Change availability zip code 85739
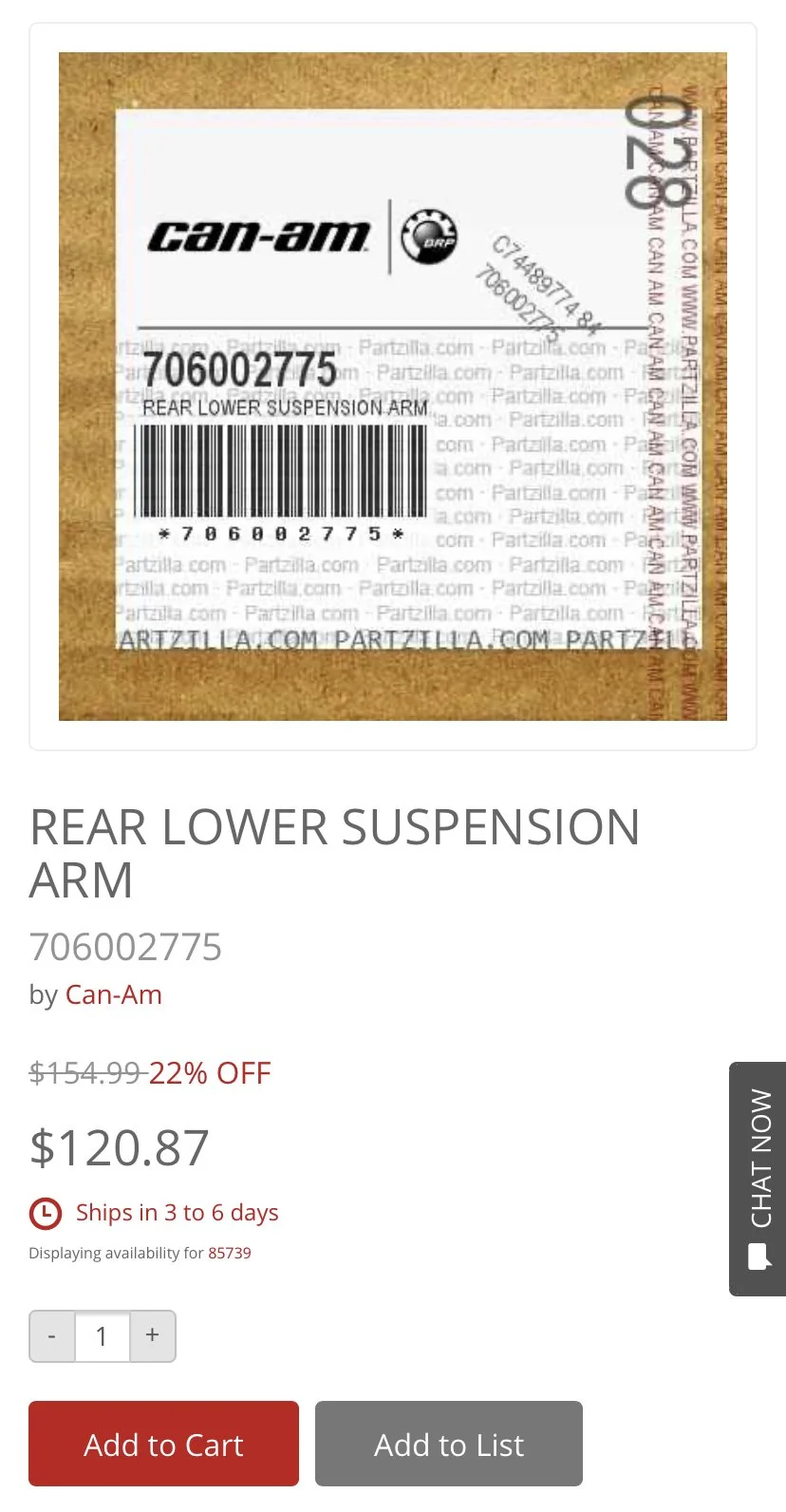 coord(230,1253)
